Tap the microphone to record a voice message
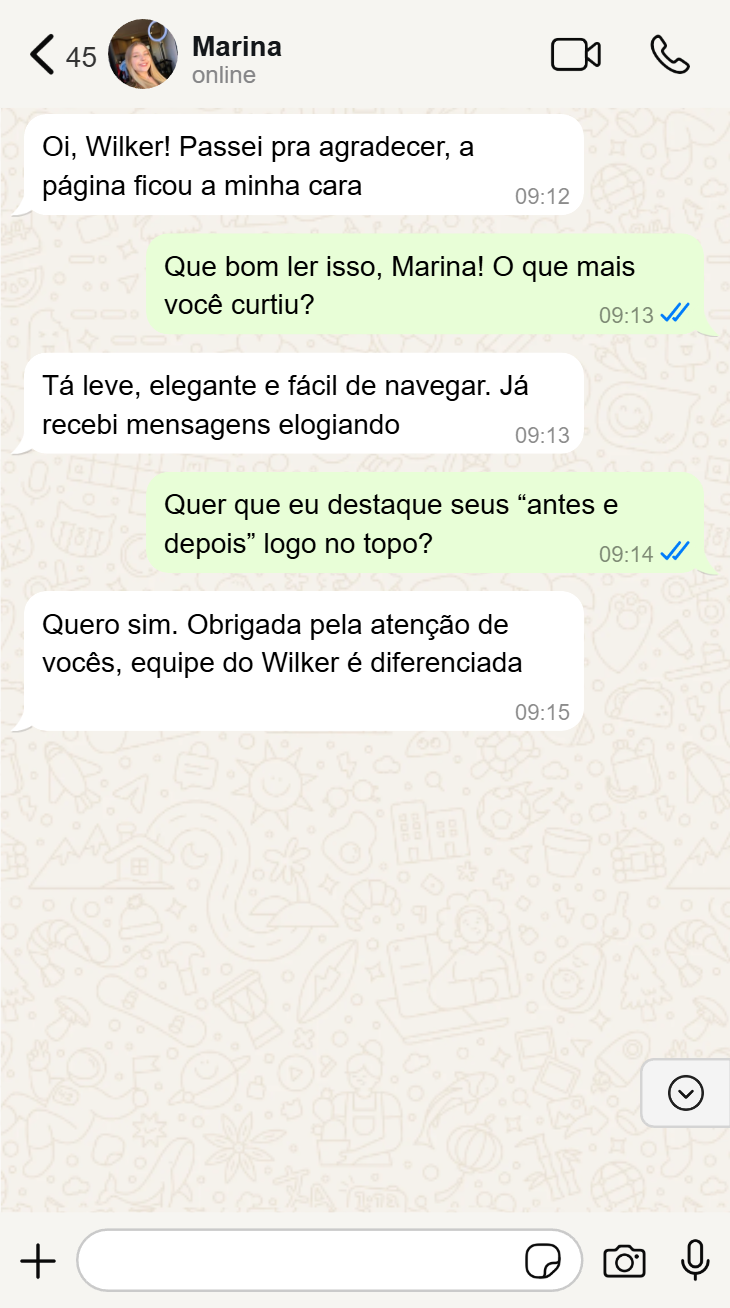The image size is (730, 1308). point(695,1261)
